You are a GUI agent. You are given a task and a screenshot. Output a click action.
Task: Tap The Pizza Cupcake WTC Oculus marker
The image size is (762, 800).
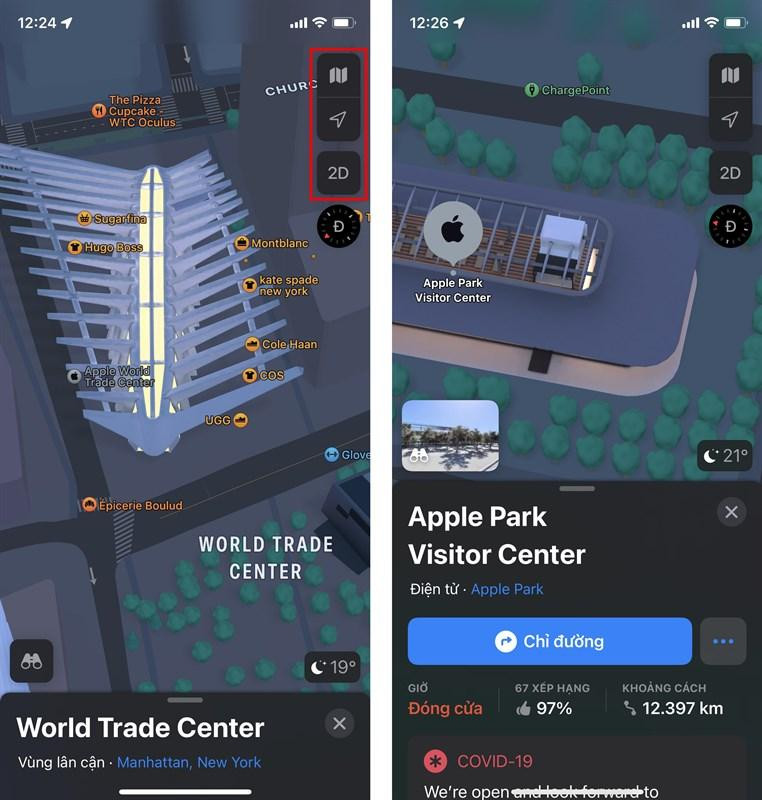click(99, 110)
